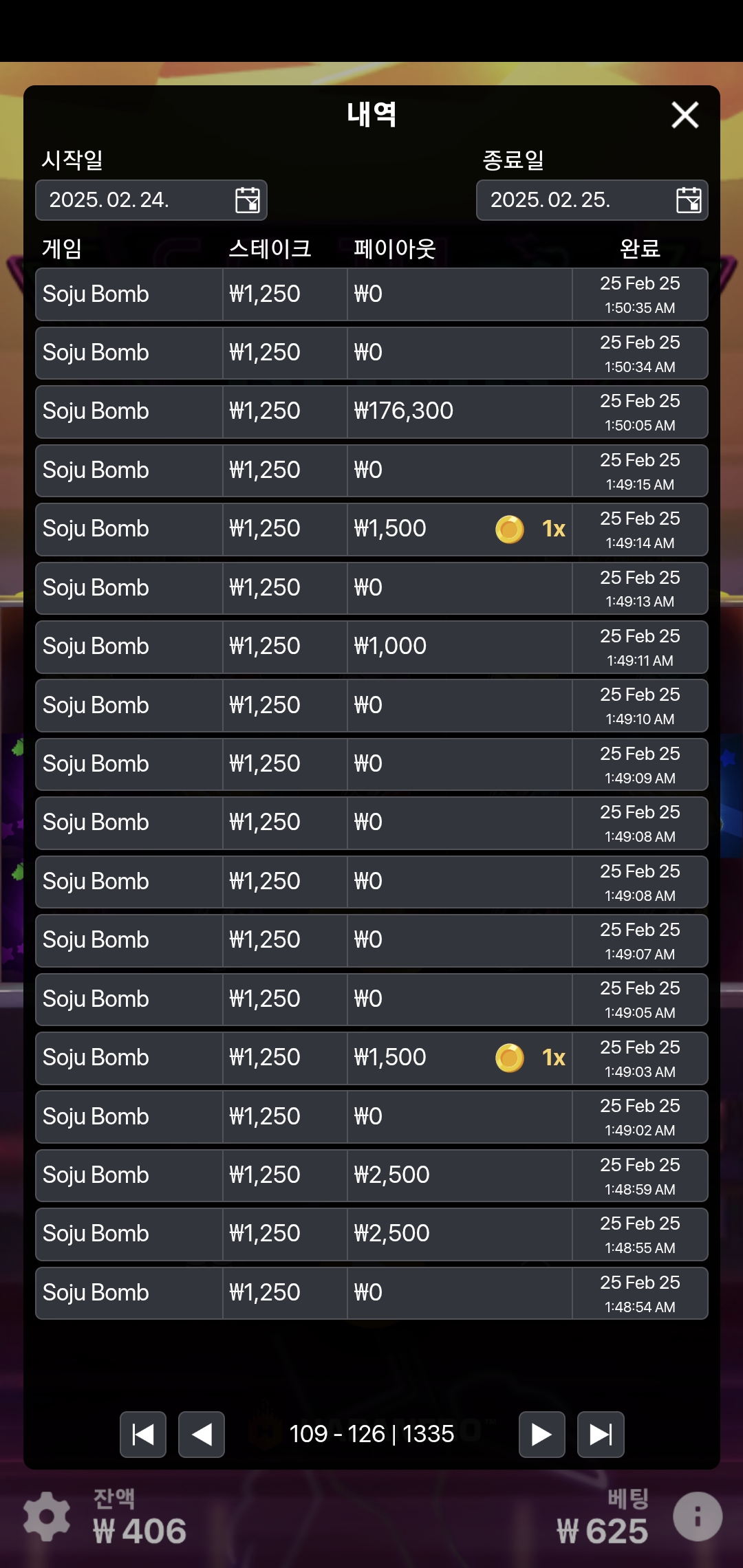This screenshot has width=743, height=1568.
Task: Open the end date 2025. 02. 25. picker
Action: (x=592, y=200)
